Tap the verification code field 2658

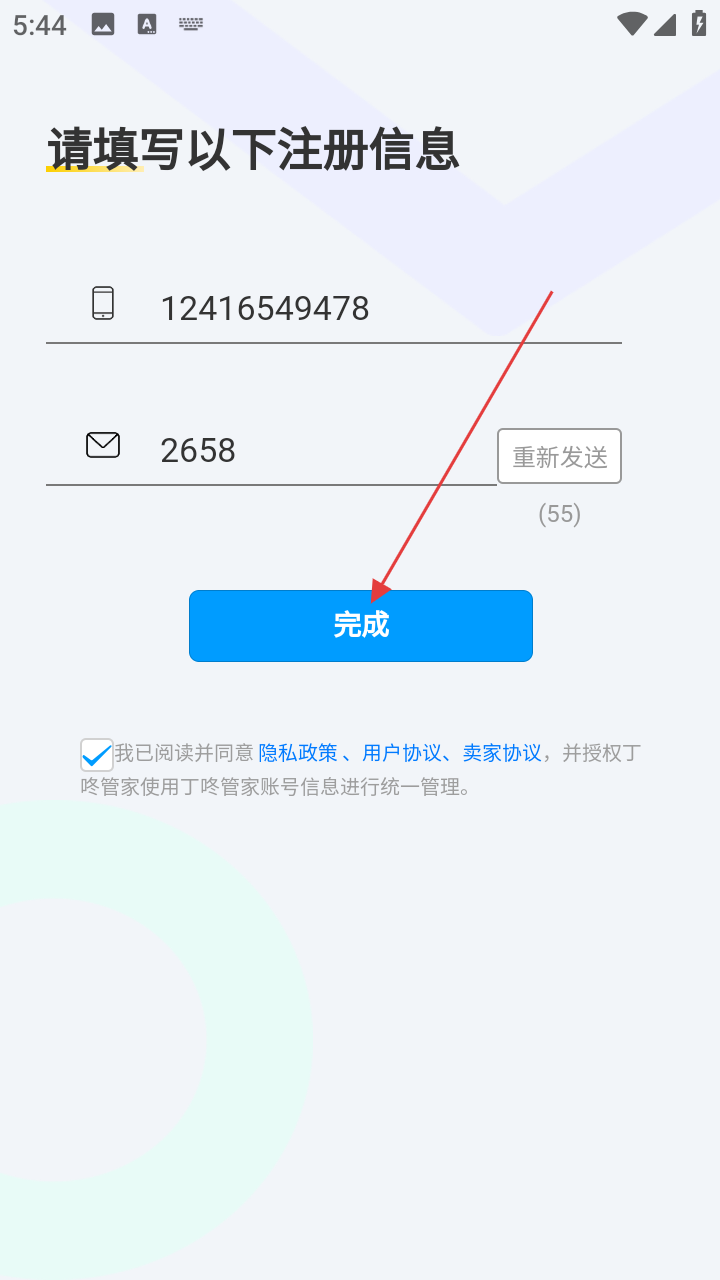(x=320, y=450)
